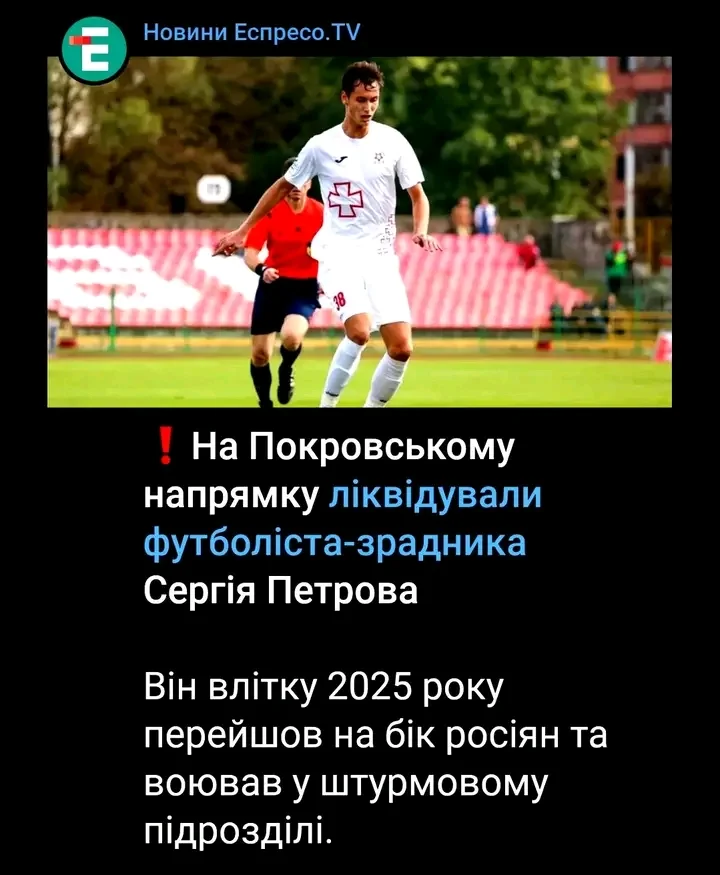Tap the Новини Еспресо.TV channel name
The height and width of the screenshot is (875, 720).
(251, 33)
